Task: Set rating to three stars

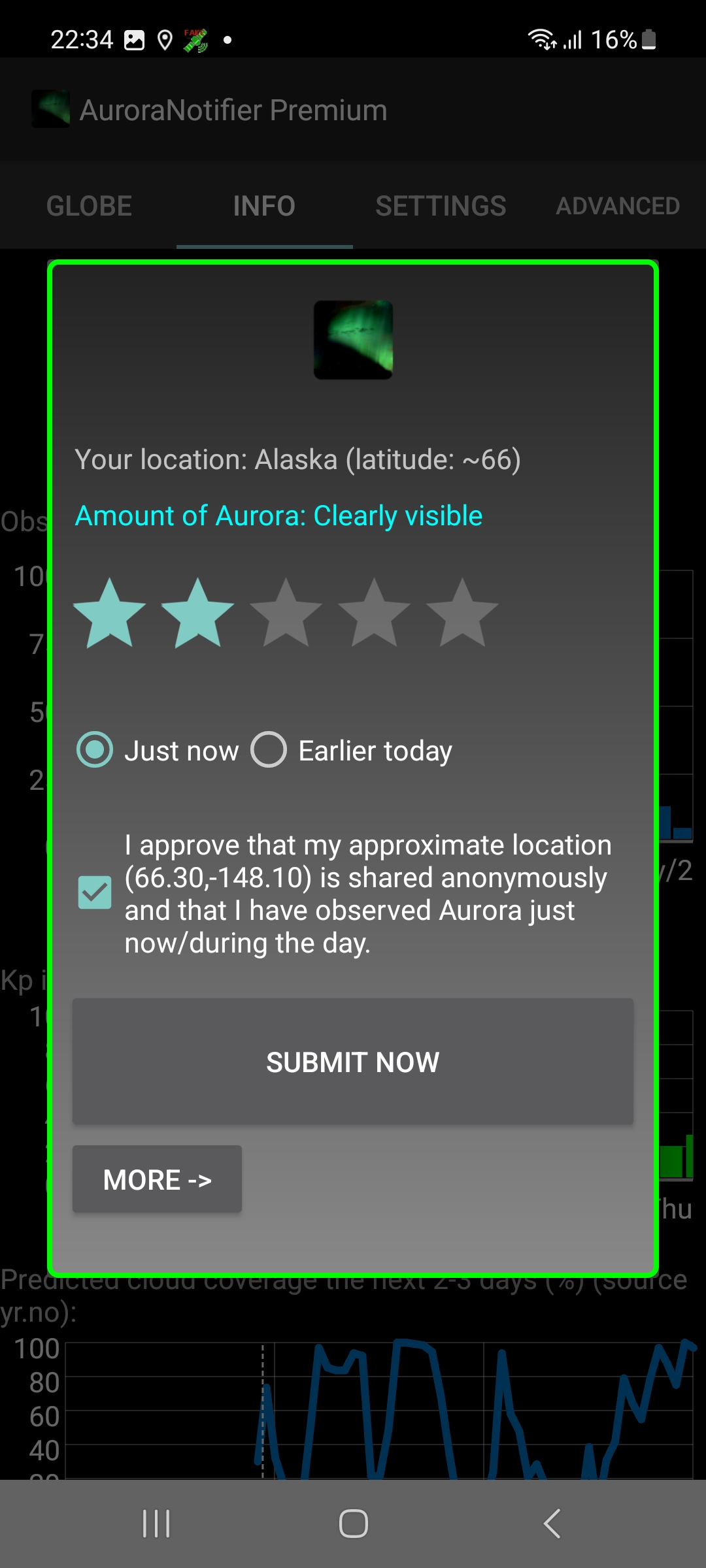Action: click(286, 613)
